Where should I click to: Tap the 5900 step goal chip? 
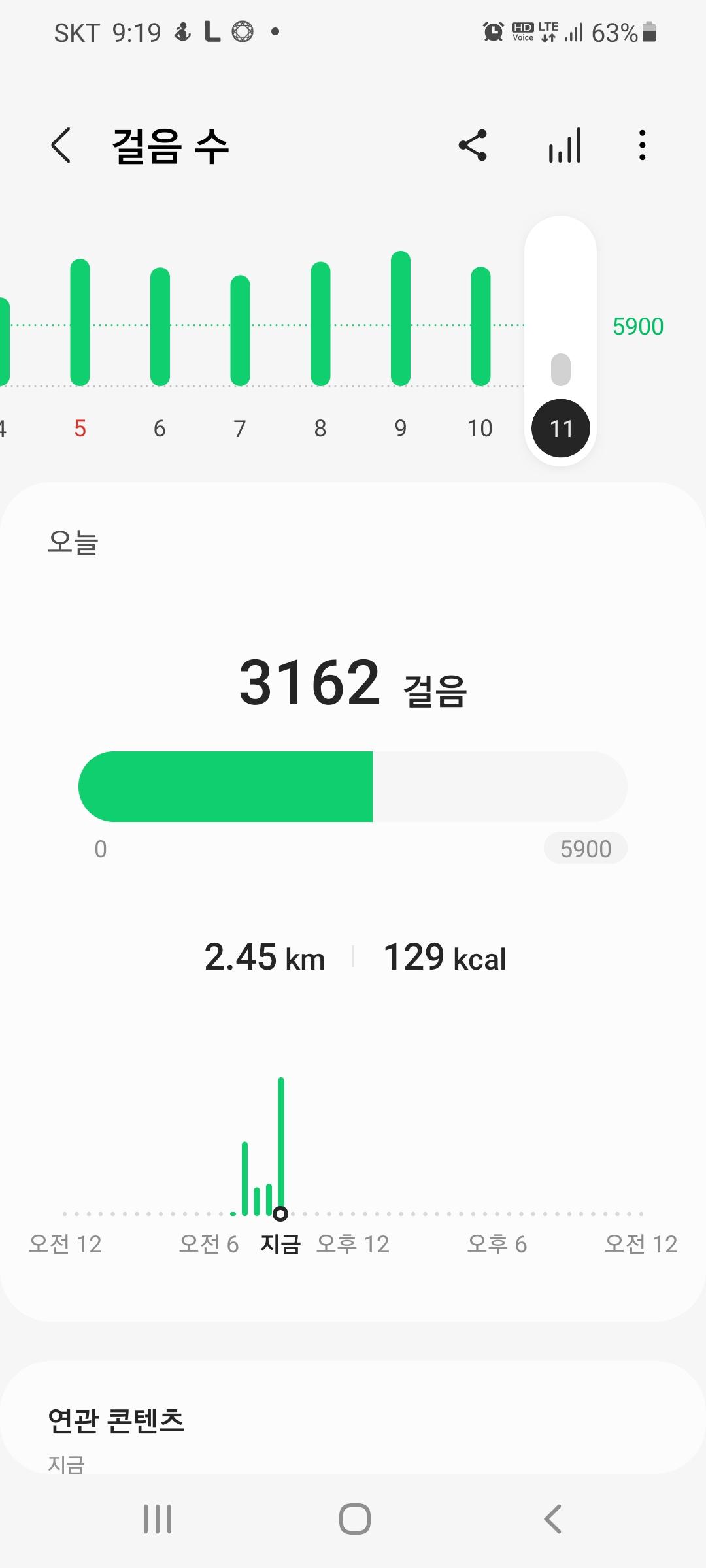click(x=585, y=849)
